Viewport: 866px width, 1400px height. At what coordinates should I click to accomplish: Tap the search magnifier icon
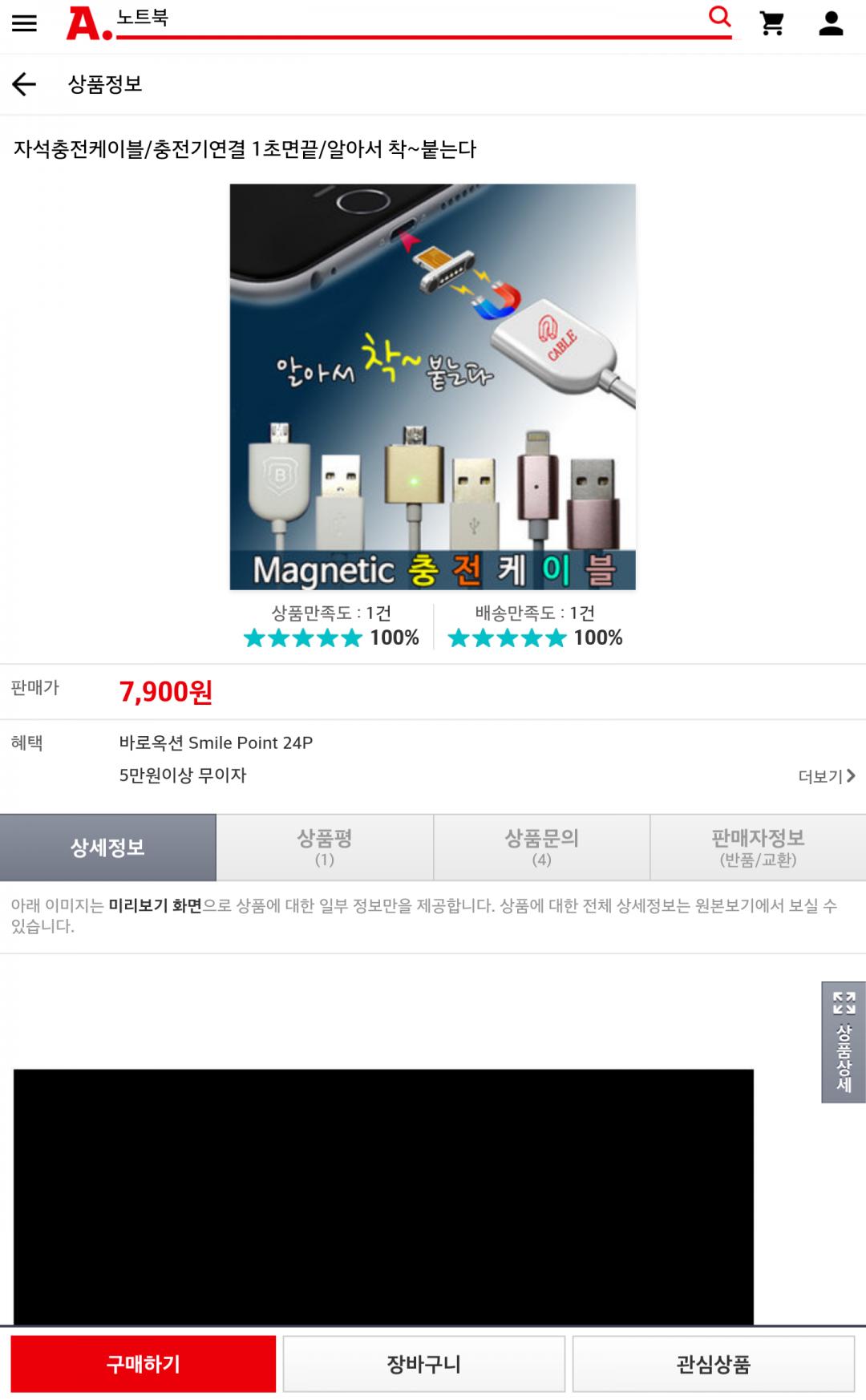(x=719, y=17)
